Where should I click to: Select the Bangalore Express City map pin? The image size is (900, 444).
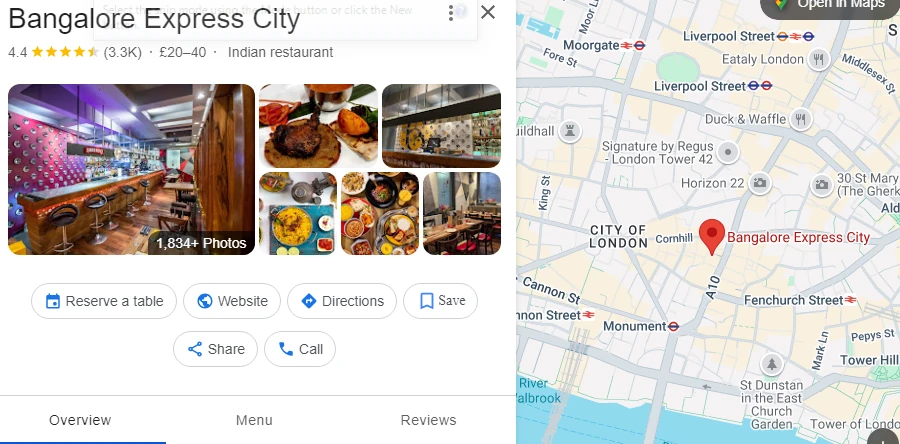click(x=711, y=235)
